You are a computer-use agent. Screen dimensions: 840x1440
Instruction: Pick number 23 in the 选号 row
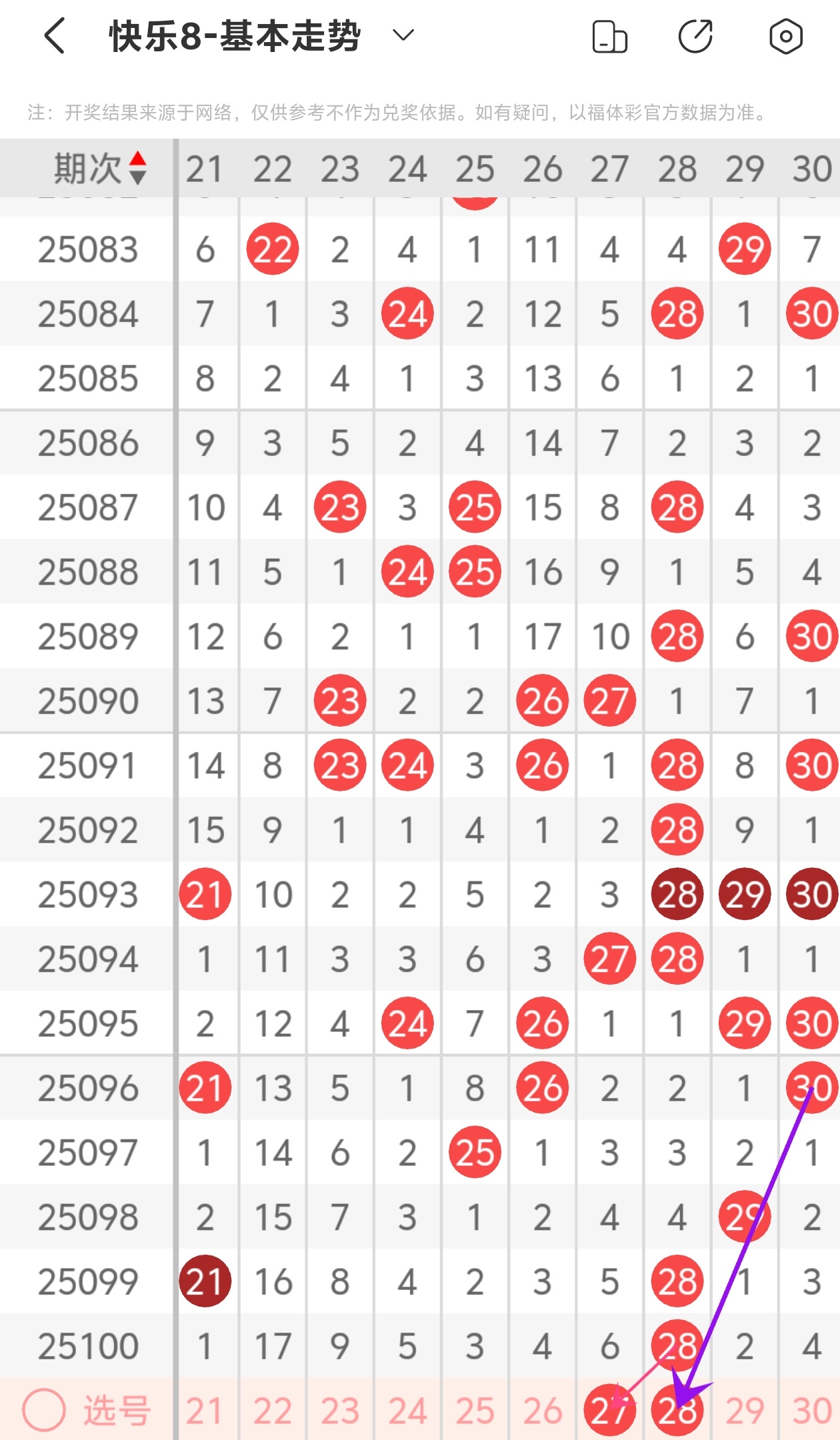(340, 1411)
